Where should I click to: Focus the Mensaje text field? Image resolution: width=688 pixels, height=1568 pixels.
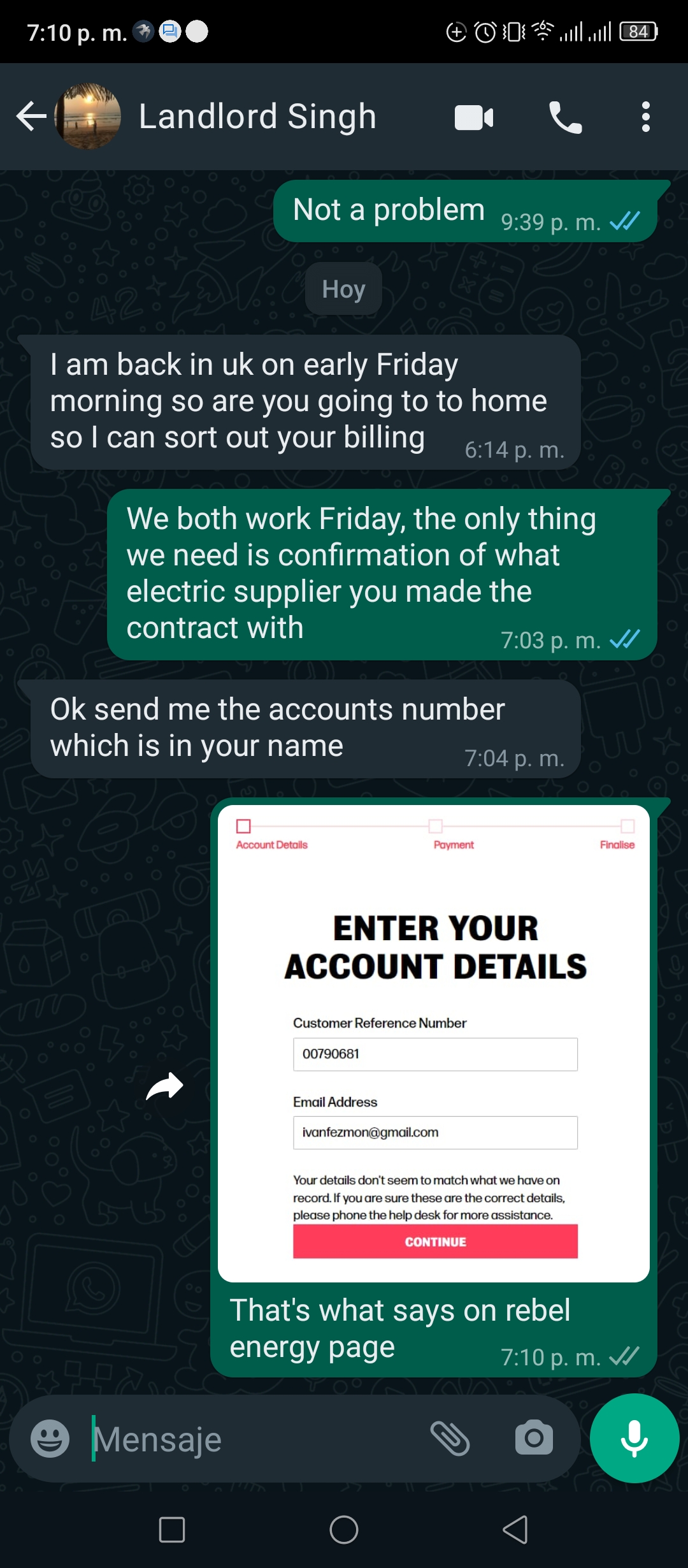(255, 1439)
